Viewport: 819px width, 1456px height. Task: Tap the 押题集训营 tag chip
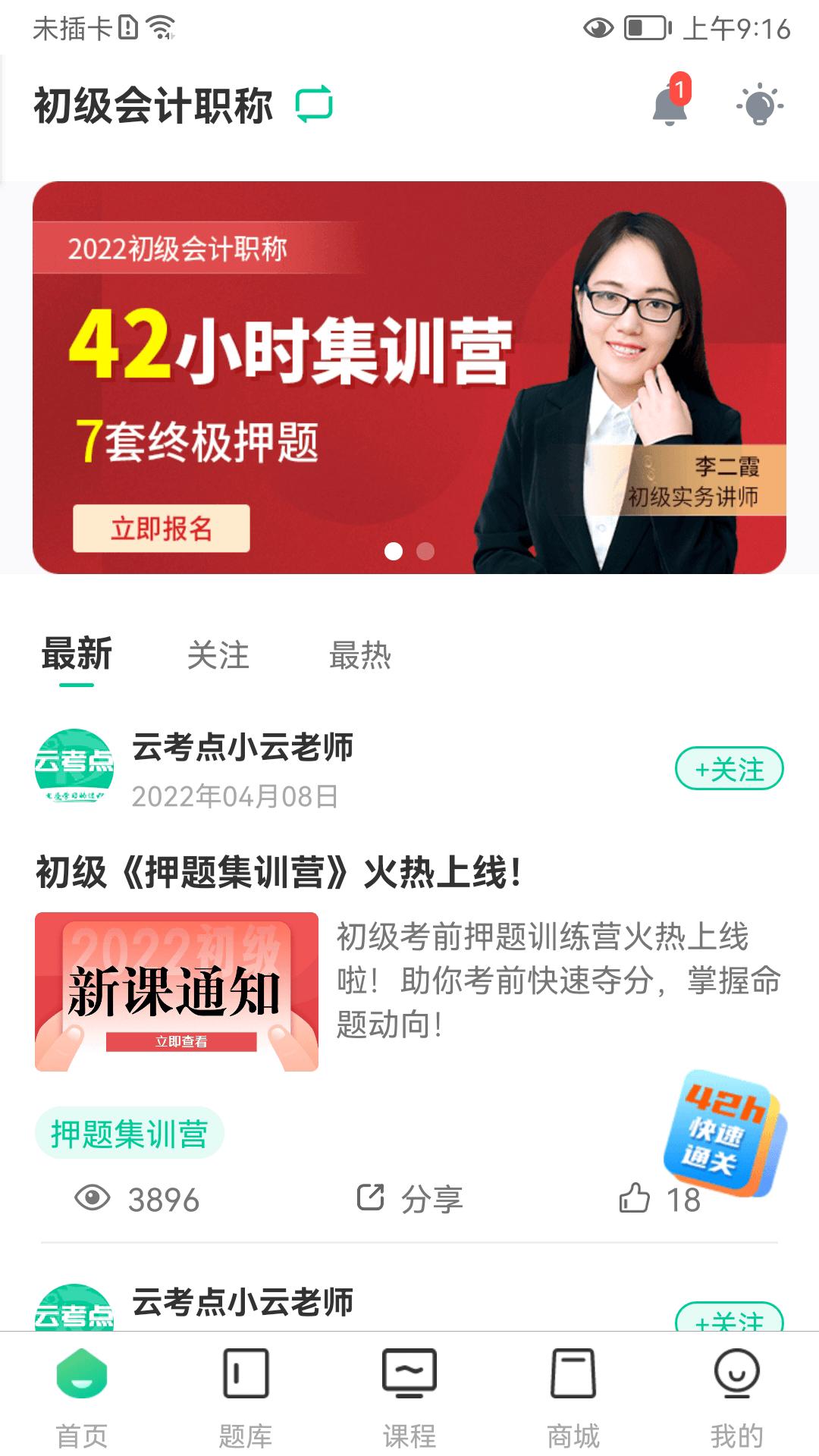pyautogui.click(x=130, y=1133)
